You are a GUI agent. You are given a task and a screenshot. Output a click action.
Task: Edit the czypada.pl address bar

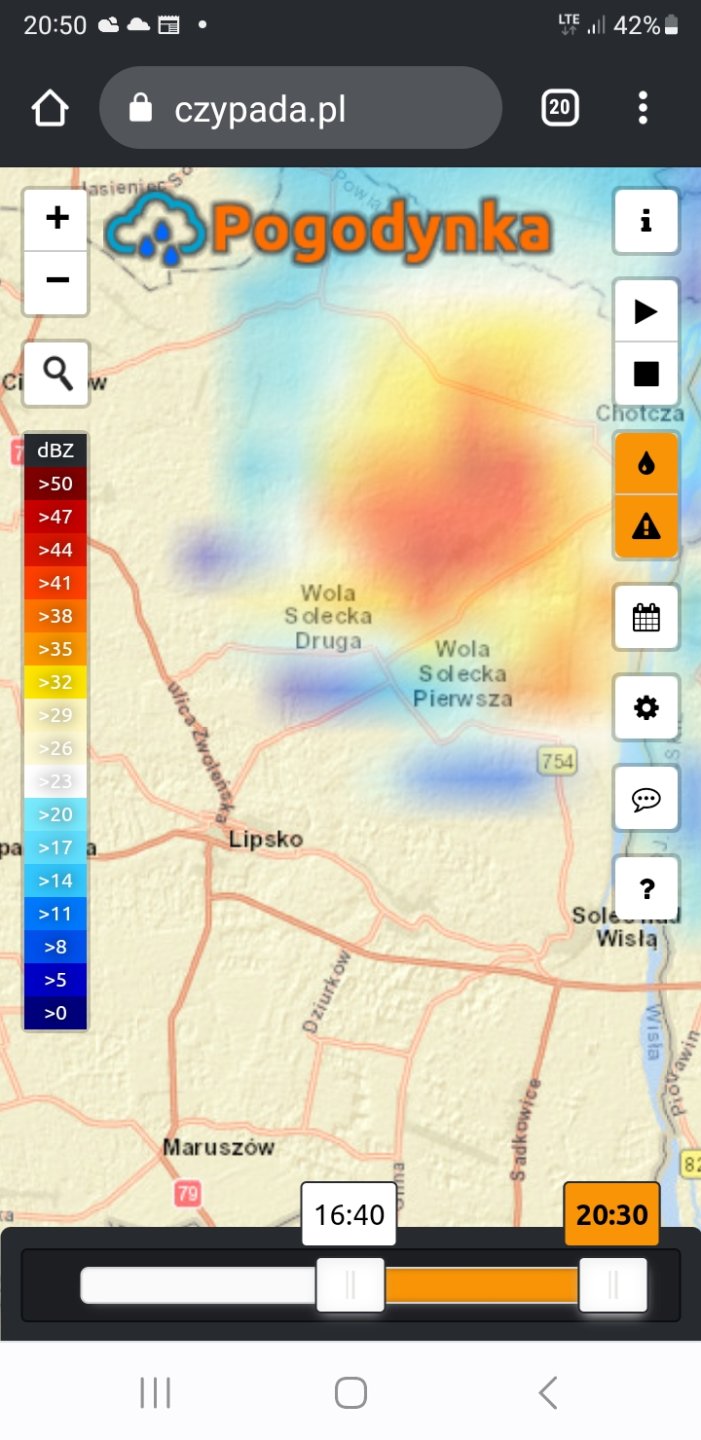300,108
